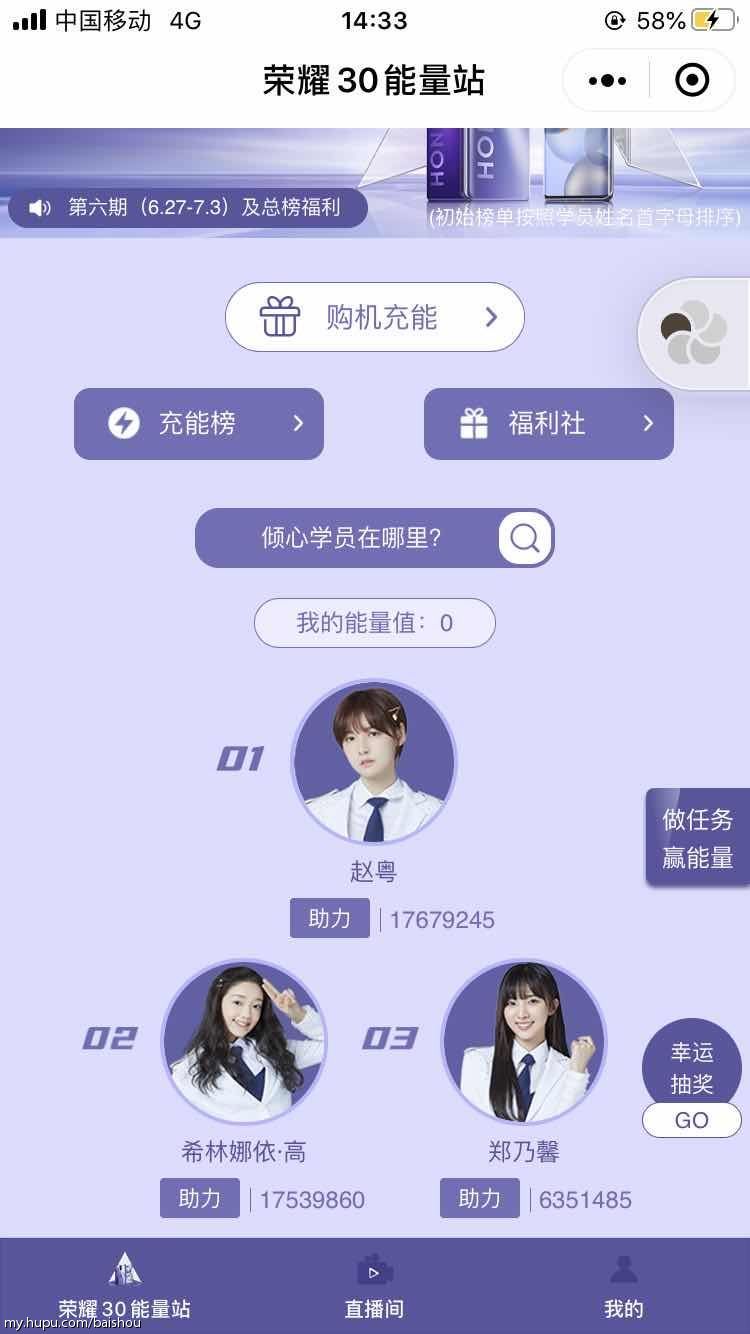Screen dimensions: 750x1334
Task: Tap 助力 for 赵粤
Action: (x=330, y=919)
